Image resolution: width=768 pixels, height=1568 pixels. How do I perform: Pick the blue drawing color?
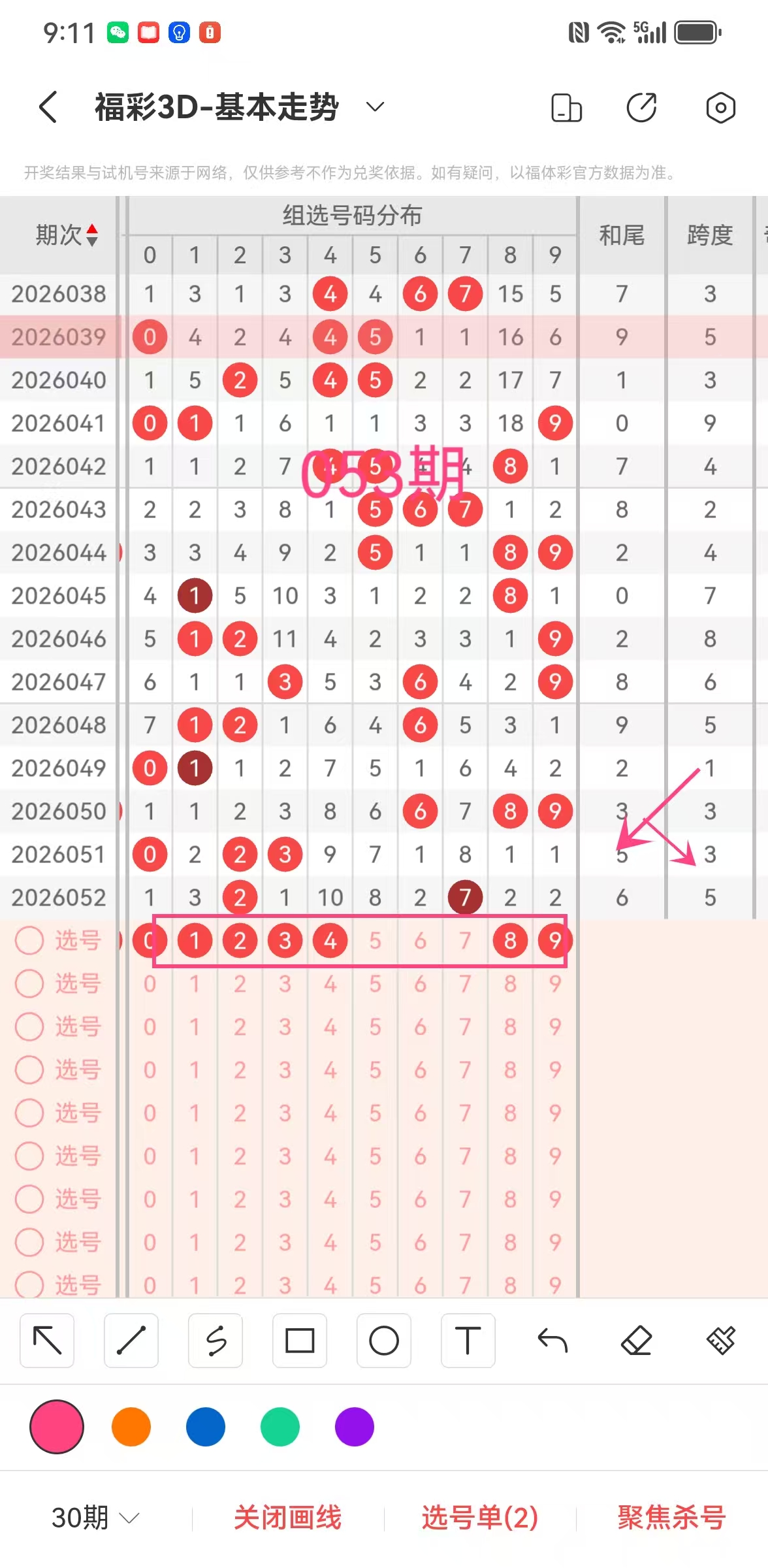[x=206, y=1428]
